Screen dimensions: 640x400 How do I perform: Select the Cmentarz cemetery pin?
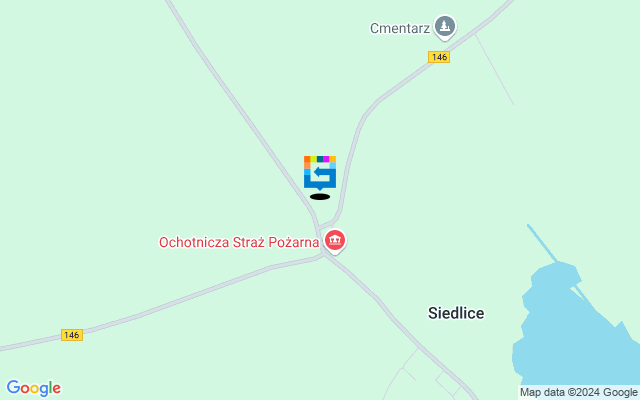[x=446, y=26]
